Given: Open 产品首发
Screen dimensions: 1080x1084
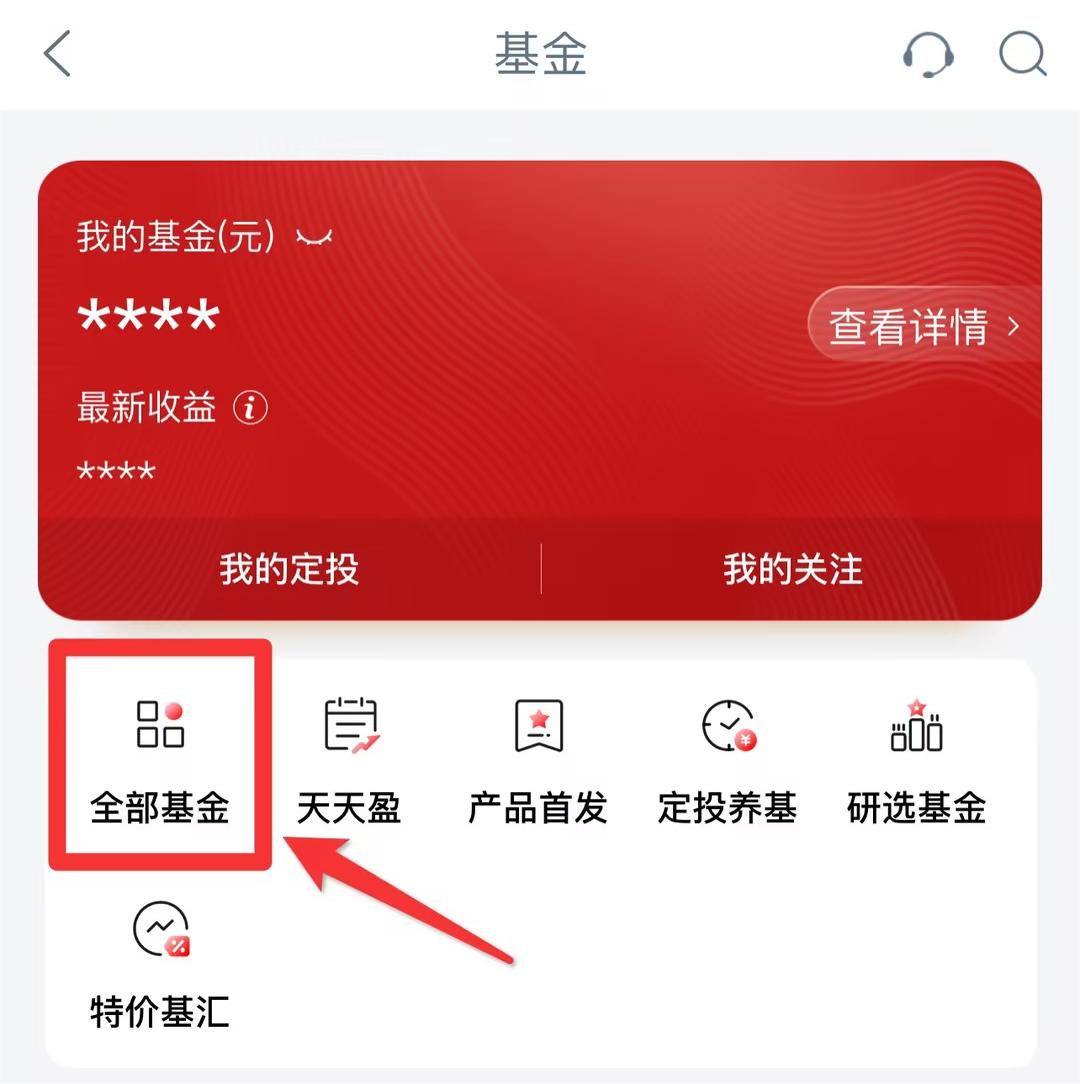Looking at the screenshot, I should (x=538, y=757).
